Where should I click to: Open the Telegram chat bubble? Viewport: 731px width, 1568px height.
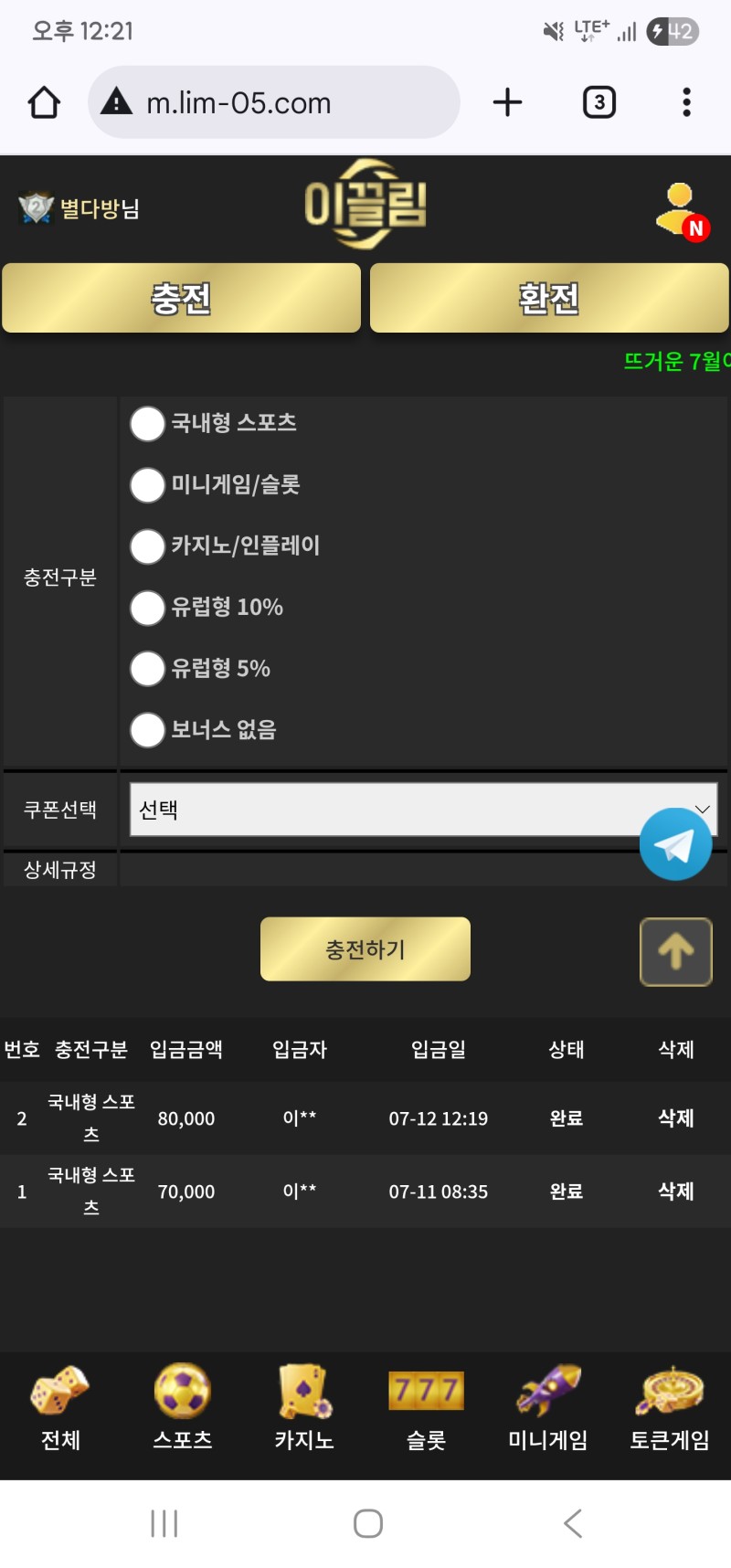click(x=676, y=844)
